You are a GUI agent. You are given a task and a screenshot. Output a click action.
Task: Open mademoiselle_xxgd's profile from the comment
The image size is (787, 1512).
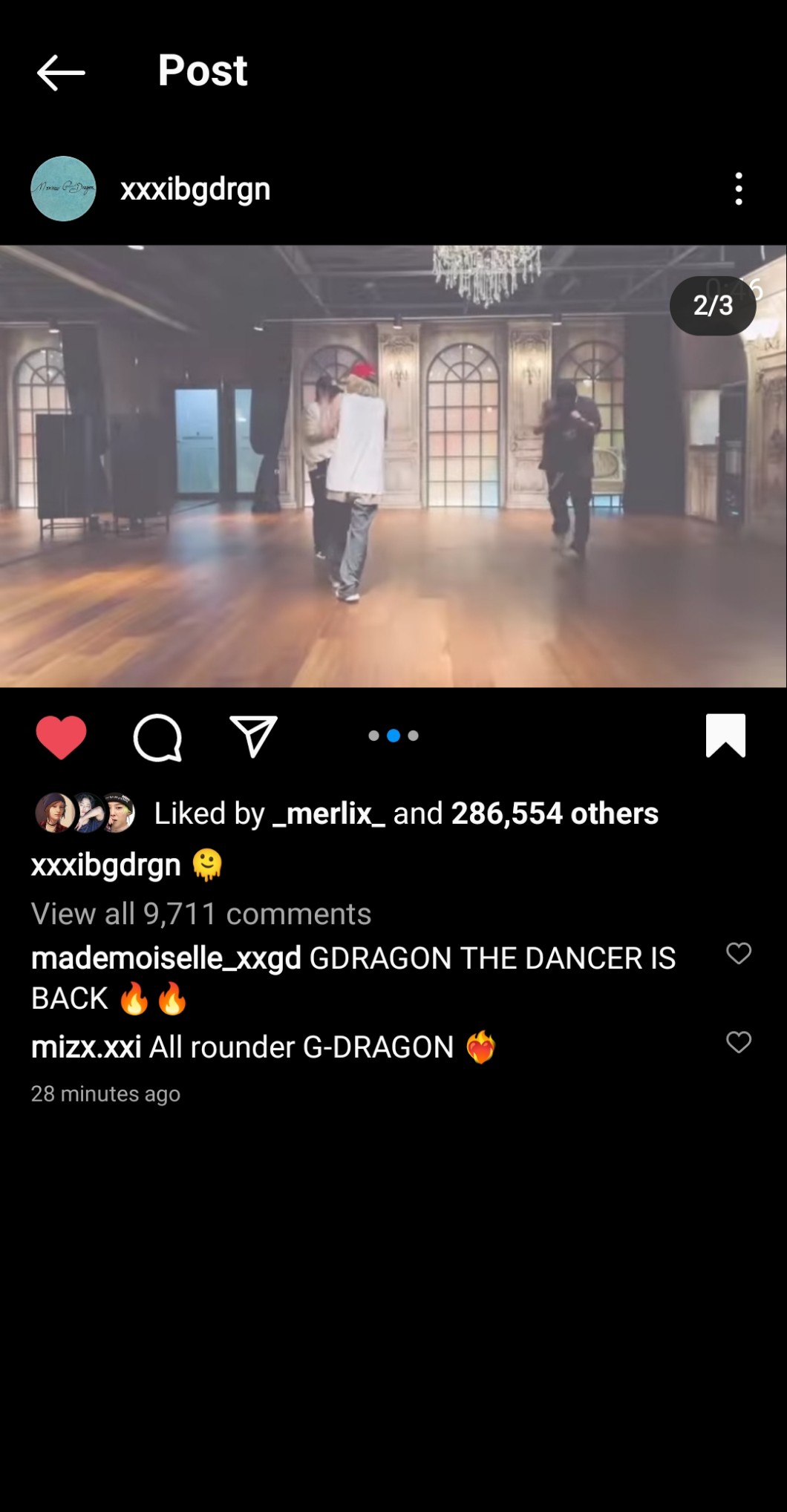click(x=166, y=958)
